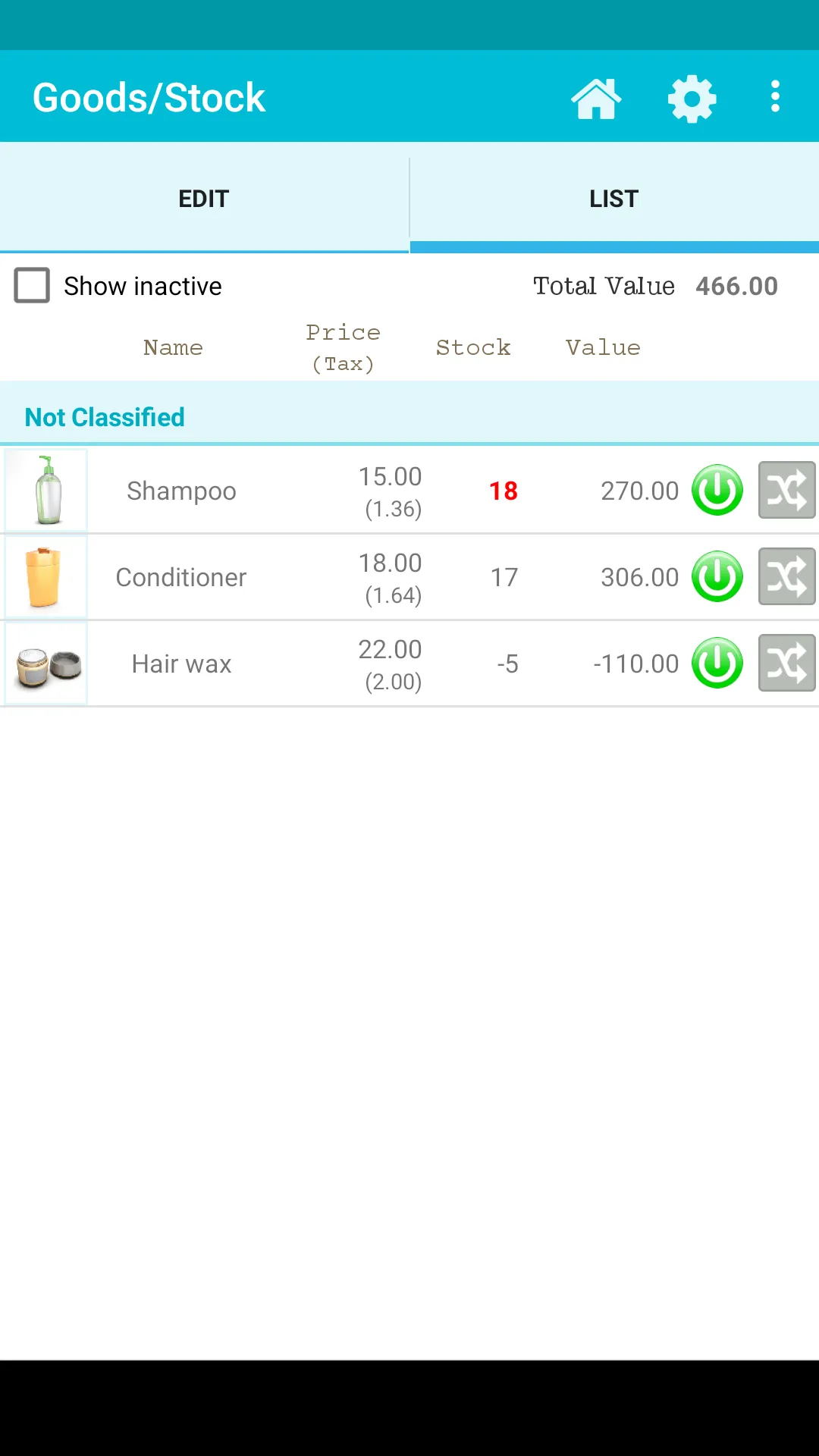Image resolution: width=819 pixels, height=1456 pixels.
Task: Deactivate Conditioner with its power button
Action: (x=717, y=577)
